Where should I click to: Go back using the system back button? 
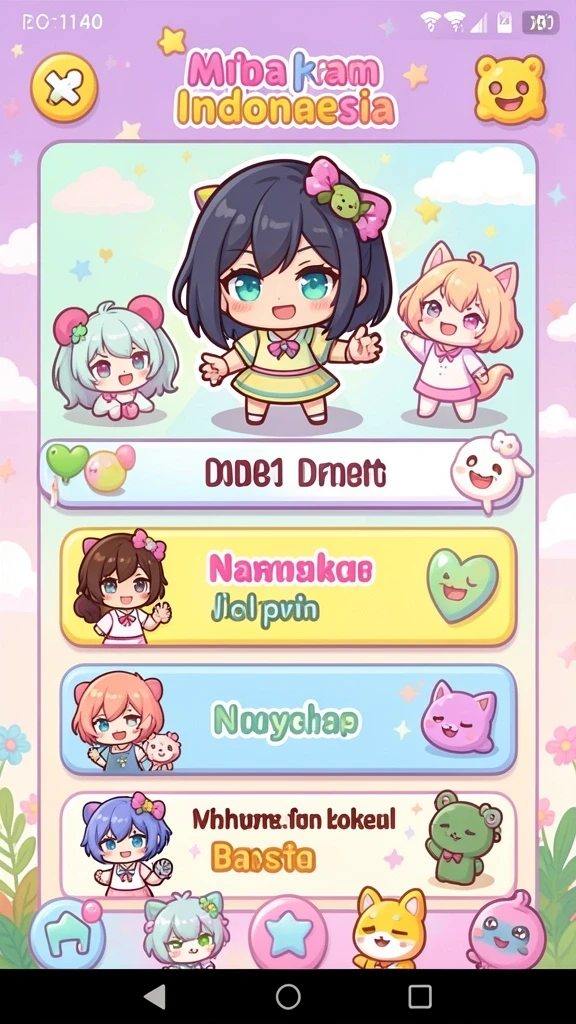click(x=155, y=997)
